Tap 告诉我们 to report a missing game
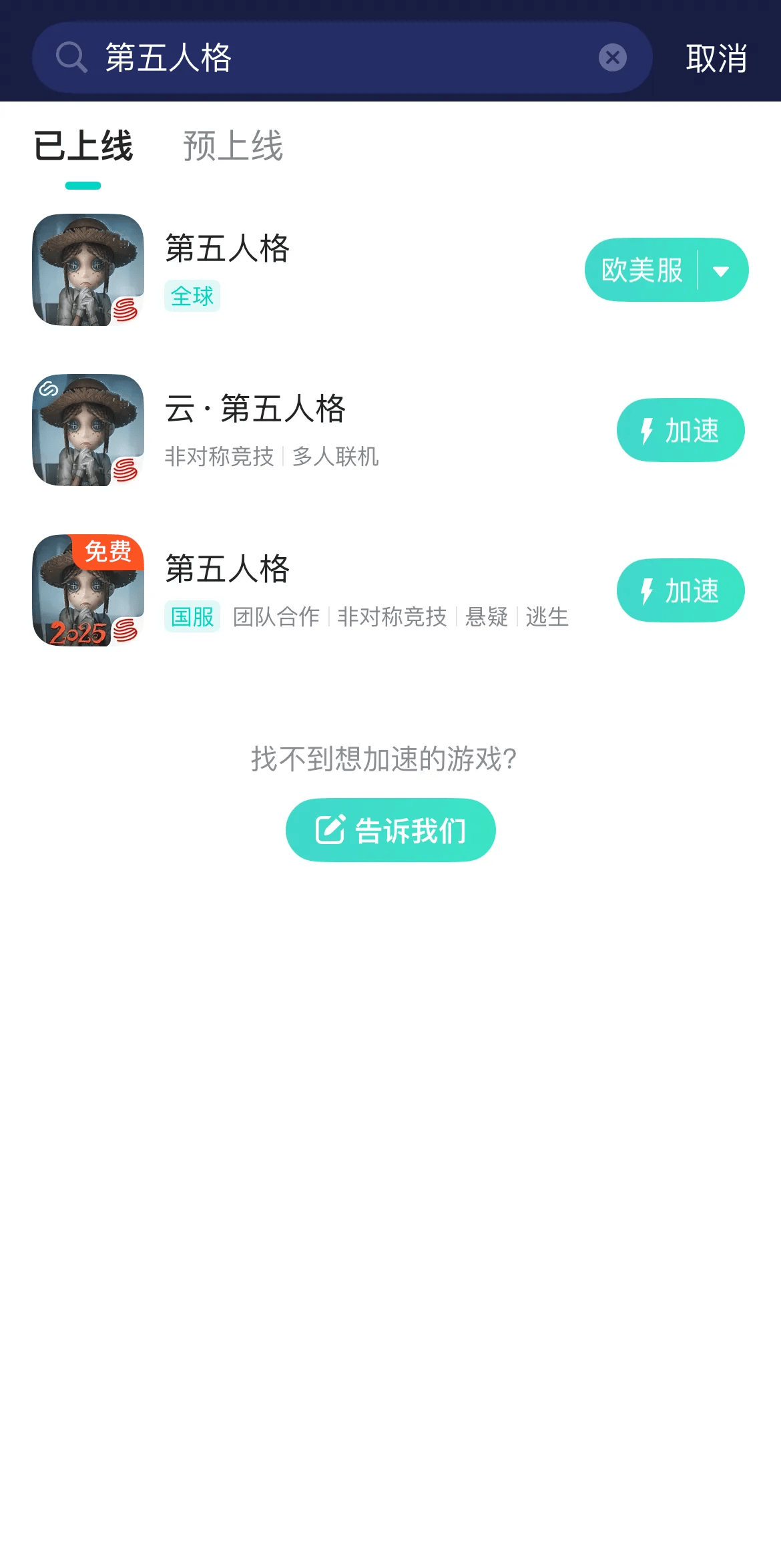Screen dimensions: 781x1568 pos(390,830)
